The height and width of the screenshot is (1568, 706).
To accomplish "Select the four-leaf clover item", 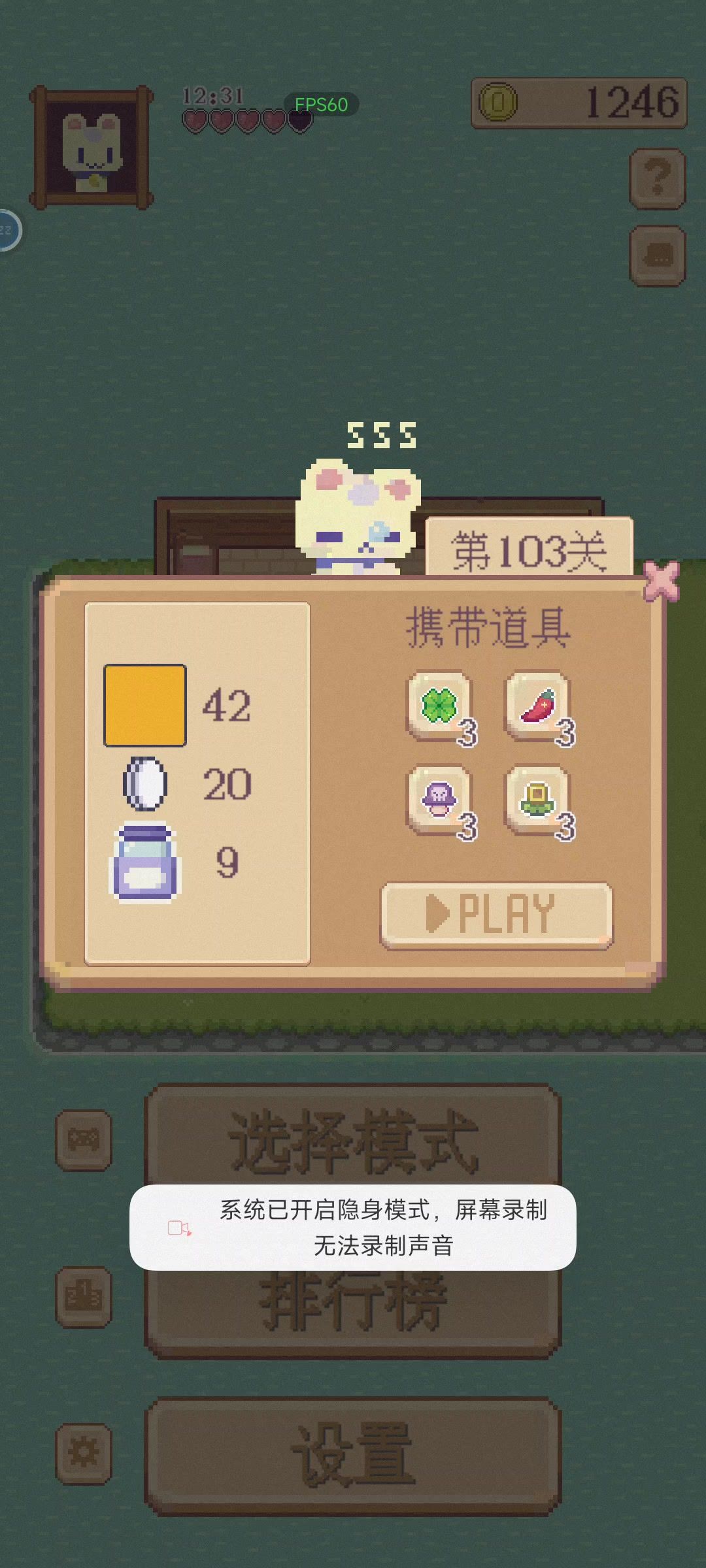I will click(440, 706).
